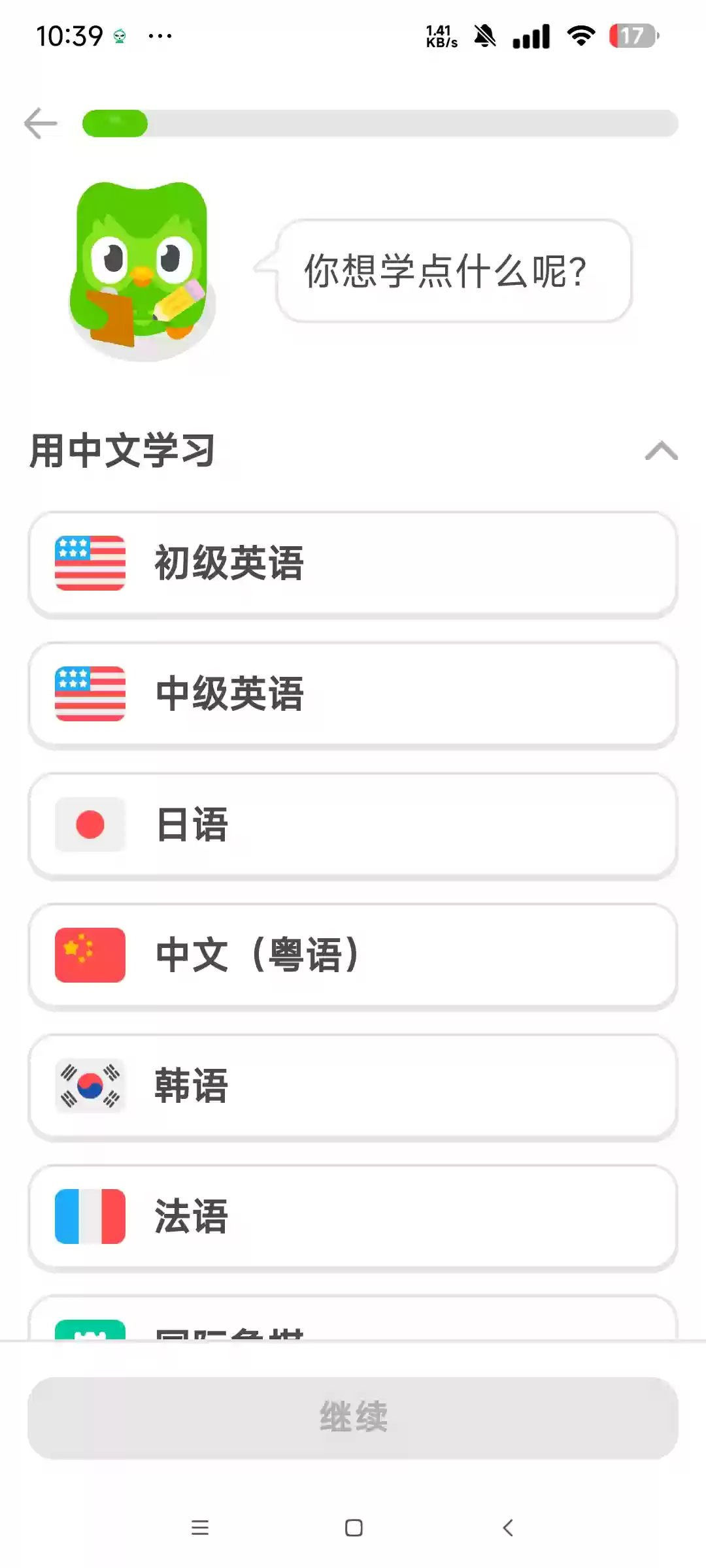This screenshot has height=1568, width=706.
Task: Choose 韩语 course
Action: 353,1086
